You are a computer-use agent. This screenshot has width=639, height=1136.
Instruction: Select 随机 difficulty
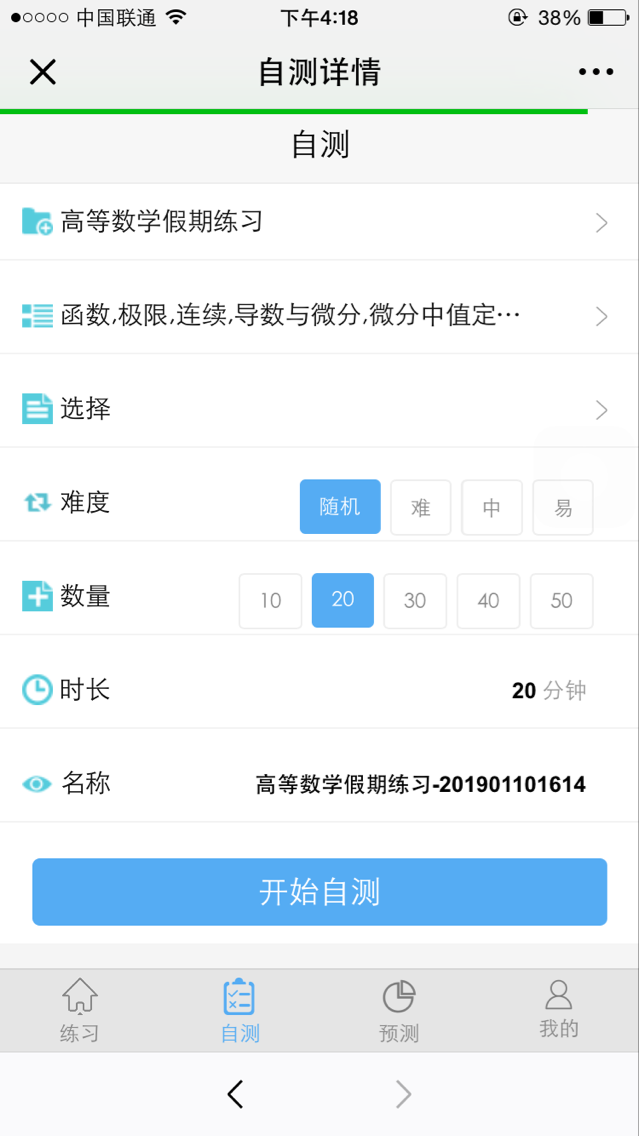[x=340, y=507]
